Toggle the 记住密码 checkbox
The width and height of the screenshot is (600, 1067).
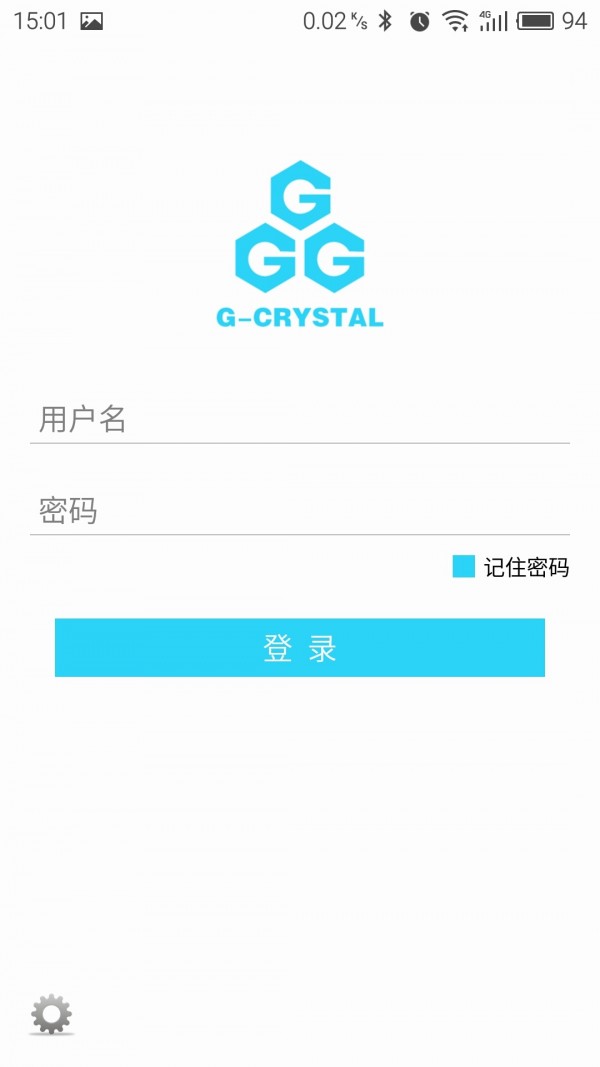pos(464,567)
